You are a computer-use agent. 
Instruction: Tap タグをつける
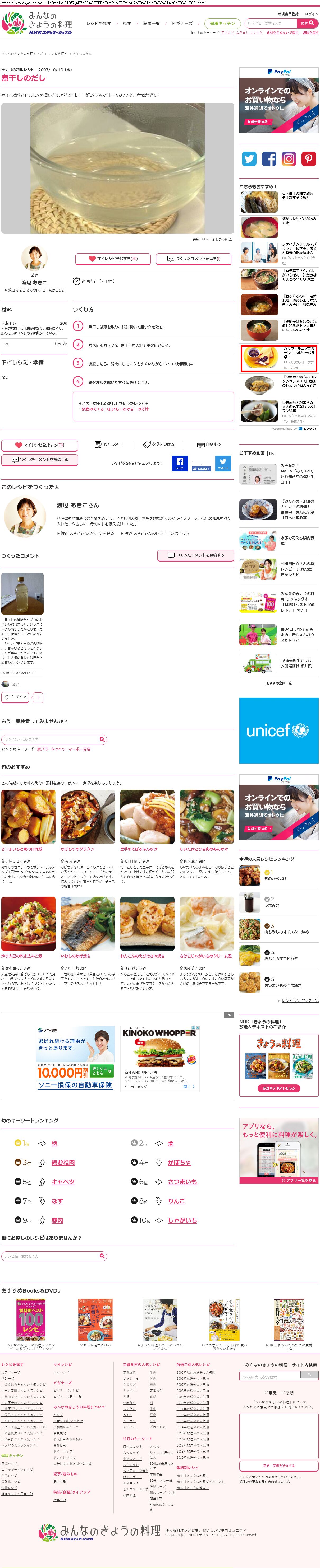(158, 444)
